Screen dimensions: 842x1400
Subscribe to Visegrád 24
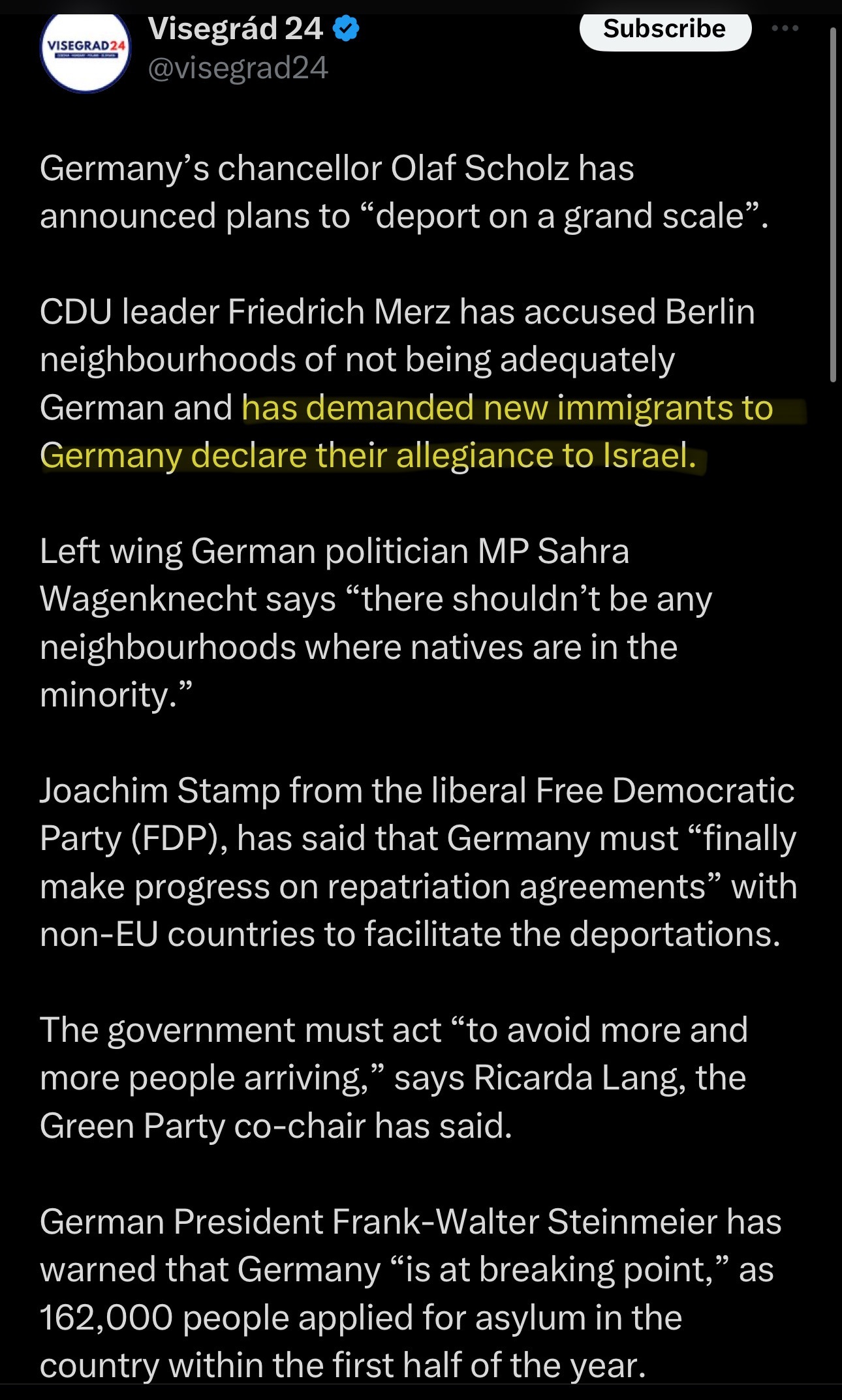point(664,30)
